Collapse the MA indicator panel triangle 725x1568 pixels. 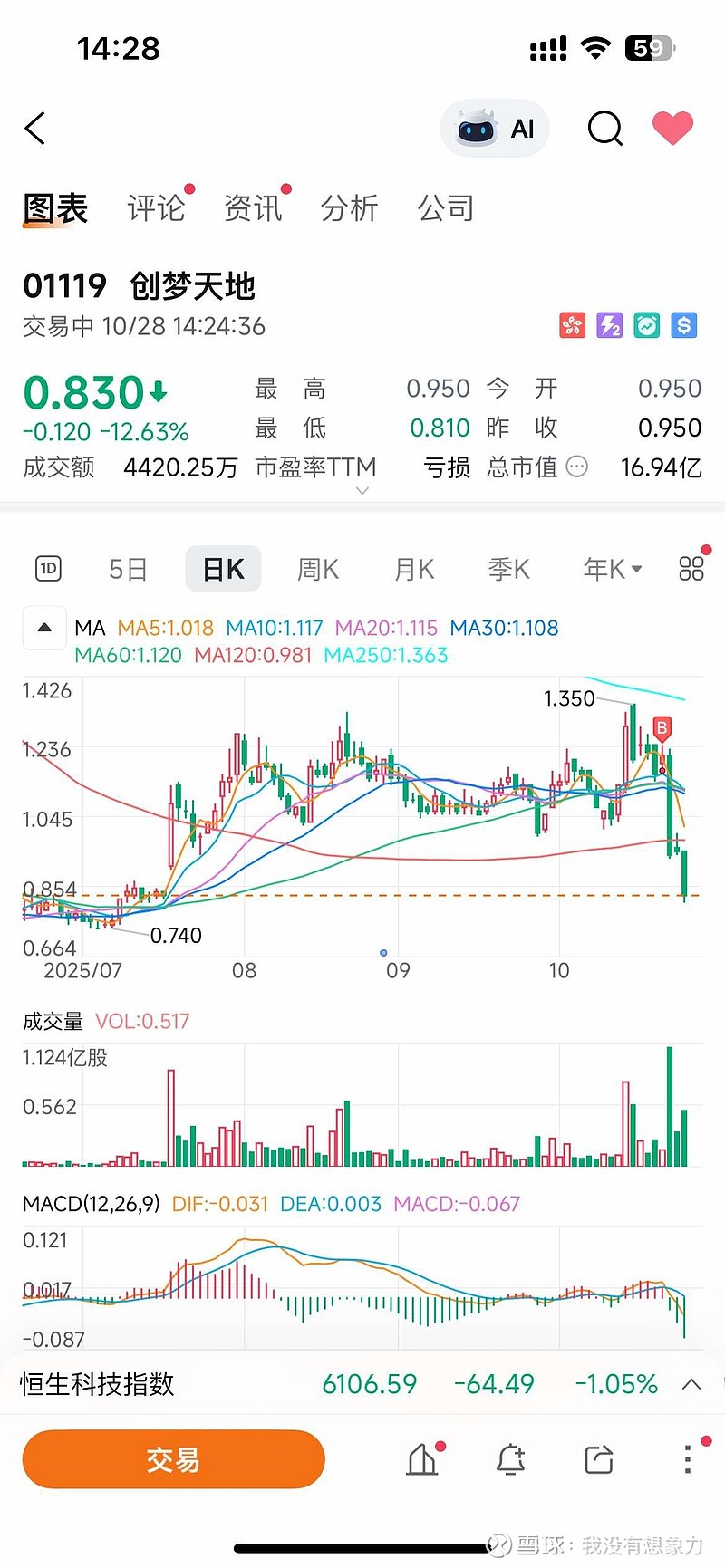pos(44,627)
